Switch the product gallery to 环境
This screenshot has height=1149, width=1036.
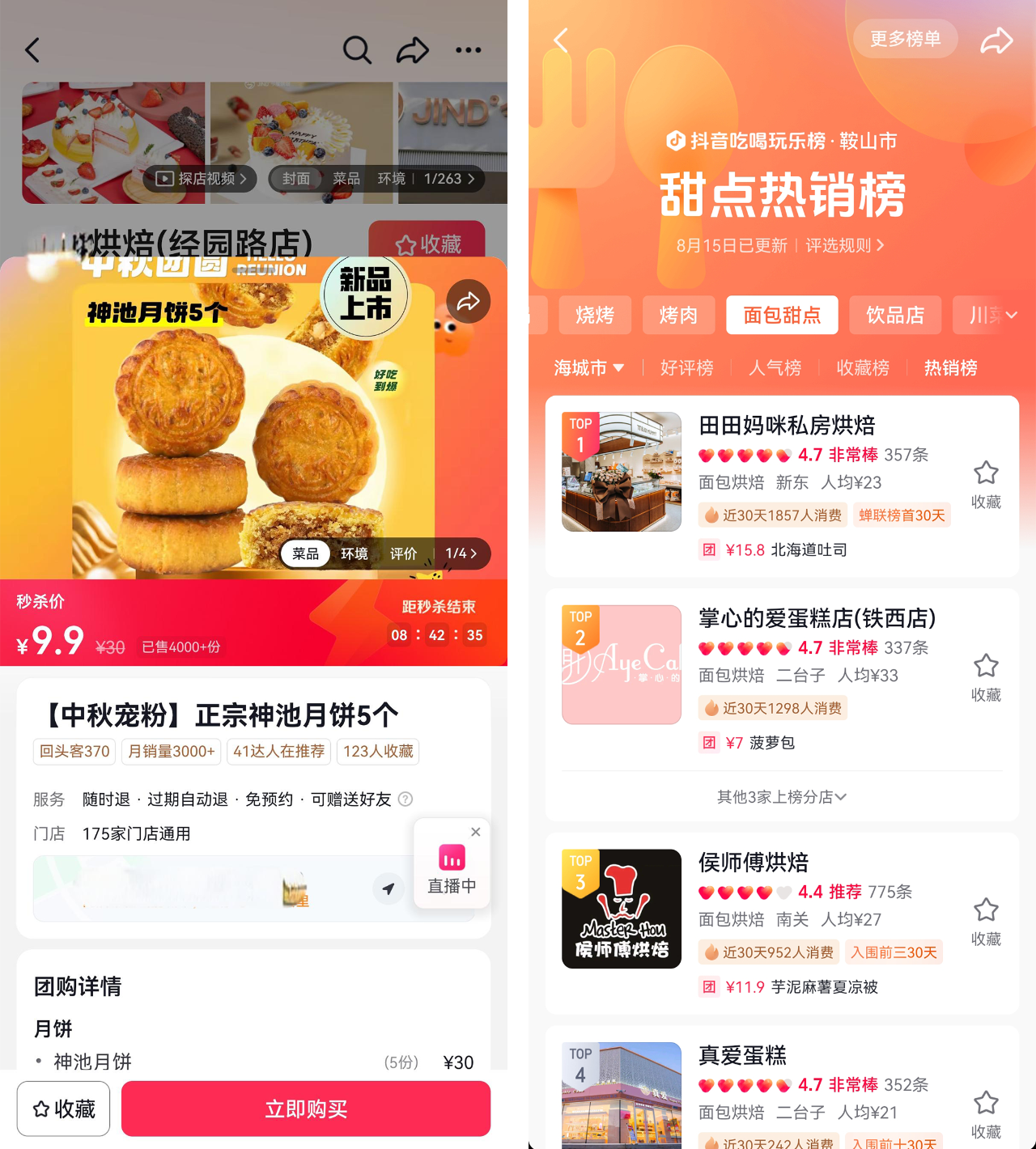point(354,553)
